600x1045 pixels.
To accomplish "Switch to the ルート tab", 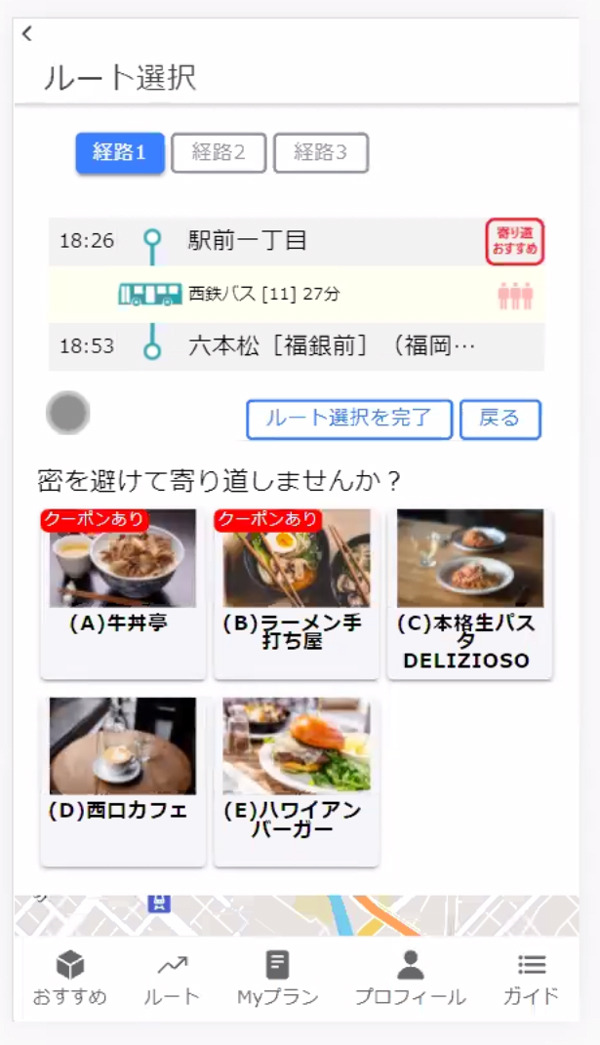I will [x=172, y=978].
